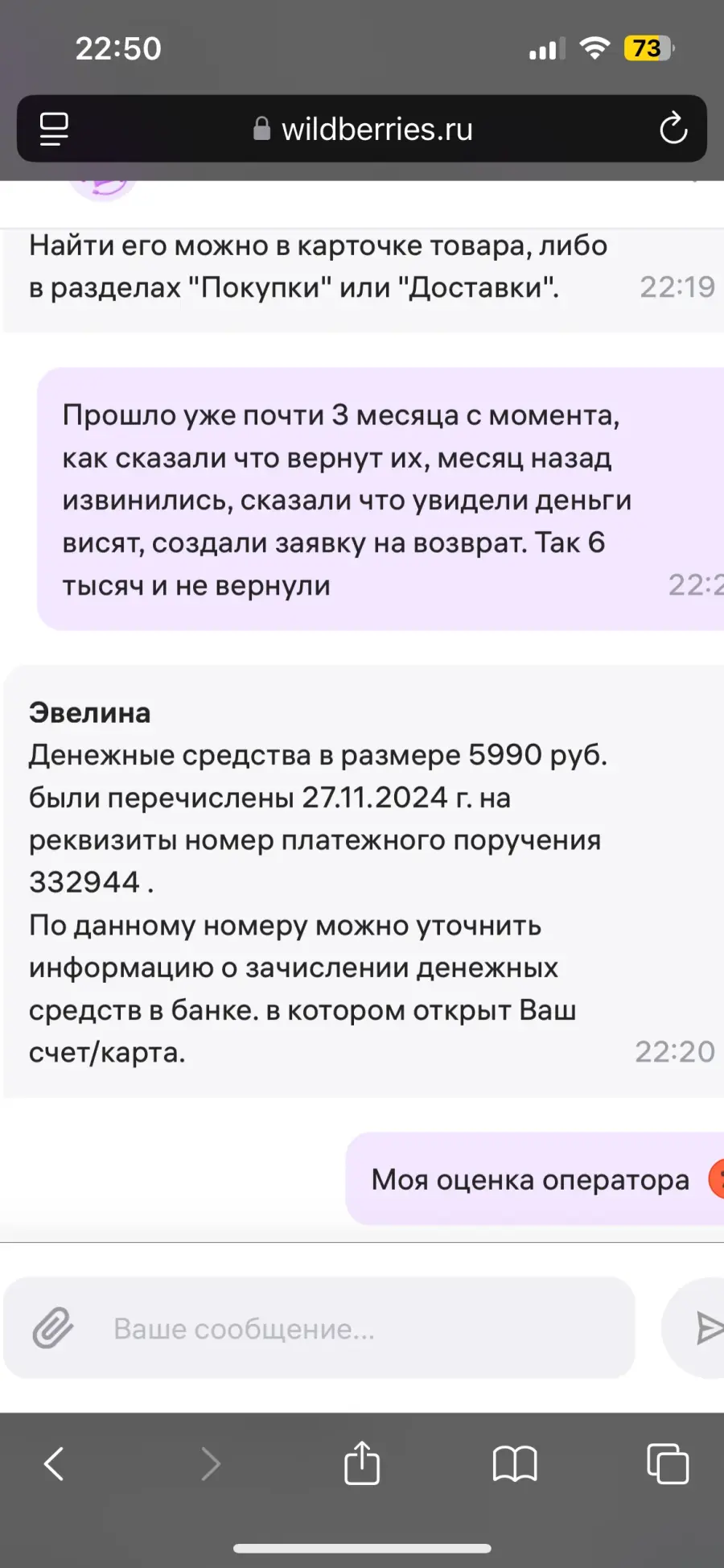The image size is (724, 1568).
Task: Open the wildberries.ru address bar
Action: (362, 129)
